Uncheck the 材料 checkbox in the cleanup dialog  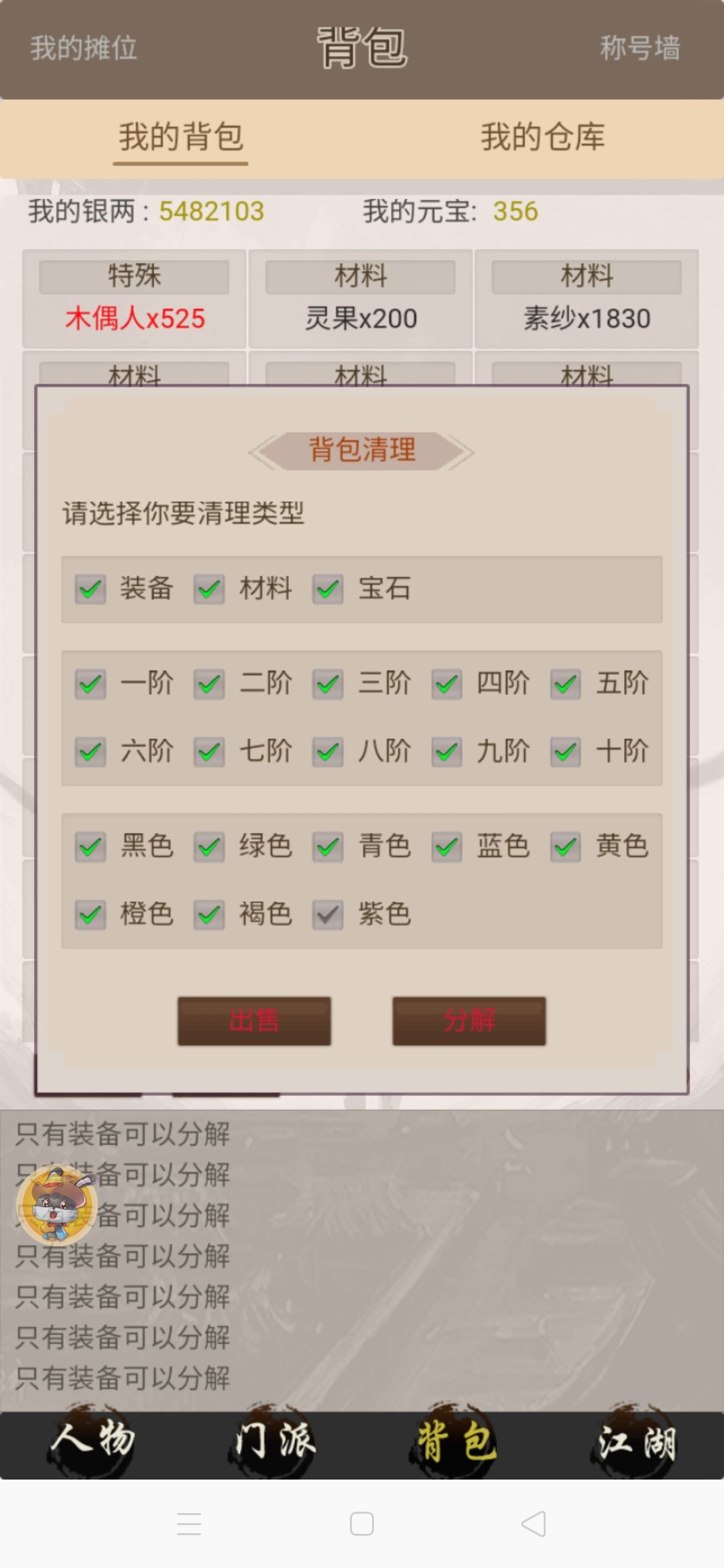[209, 589]
